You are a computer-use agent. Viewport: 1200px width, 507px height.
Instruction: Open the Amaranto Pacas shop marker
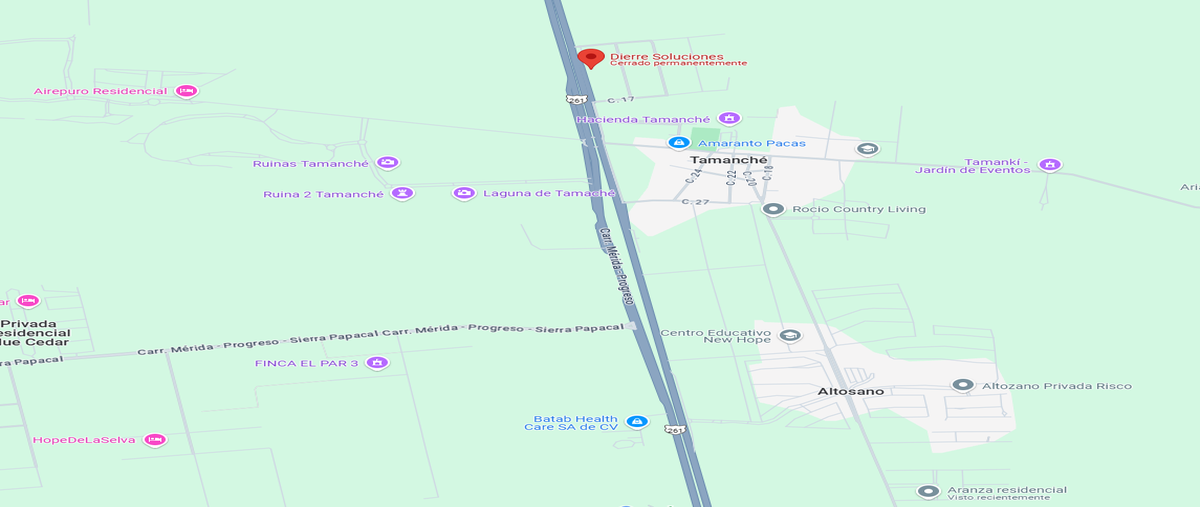679,143
